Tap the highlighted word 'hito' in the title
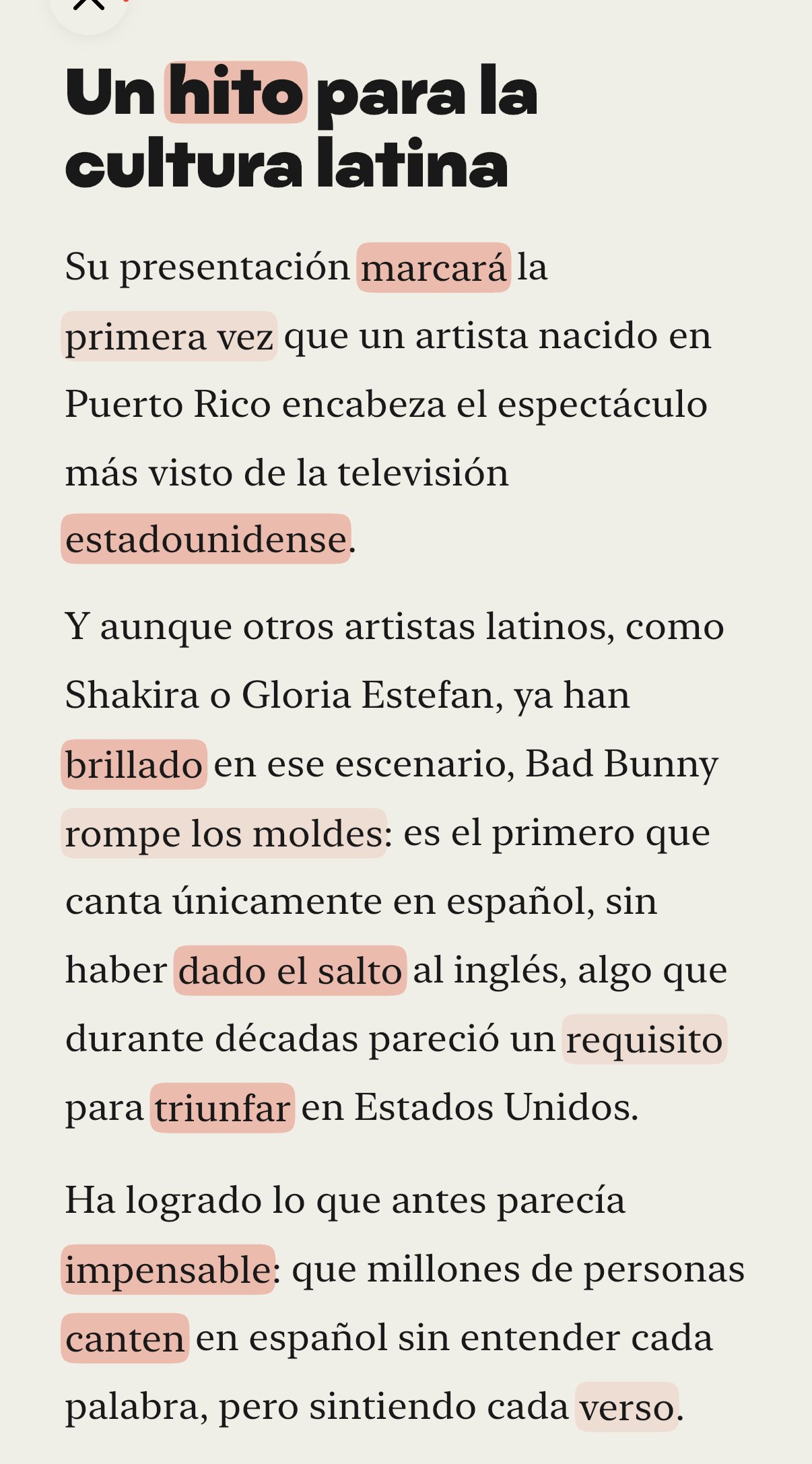The width and height of the screenshot is (812, 1464). click(x=236, y=92)
